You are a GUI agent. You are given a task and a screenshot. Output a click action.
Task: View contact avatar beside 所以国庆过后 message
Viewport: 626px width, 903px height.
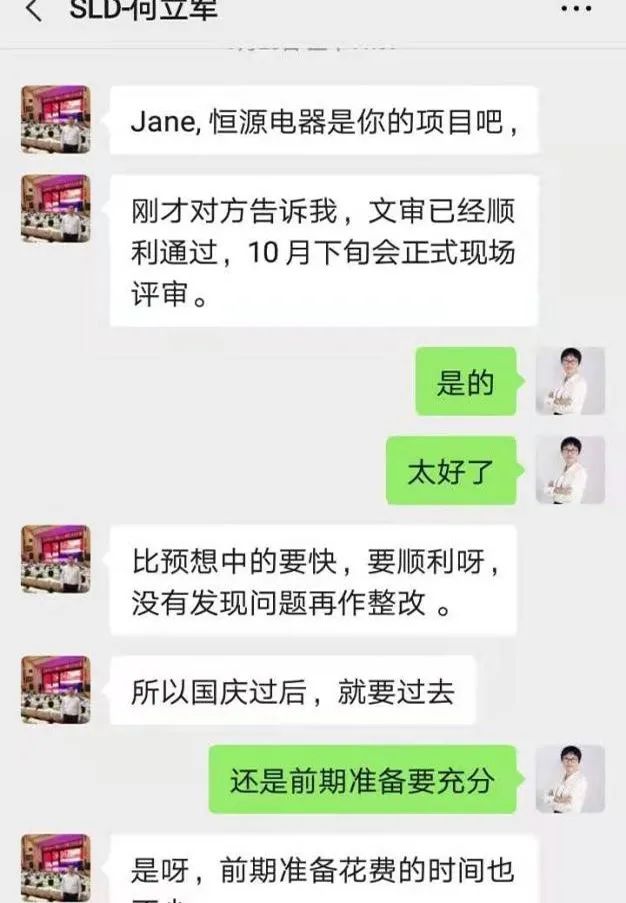pyautogui.click(x=55, y=689)
